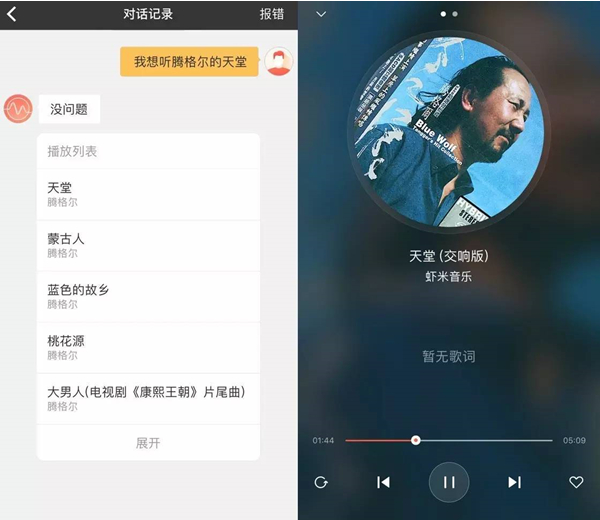Expand the playlist with 展开
This screenshot has height=520, width=600.
pyautogui.click(x=148, y=443)
